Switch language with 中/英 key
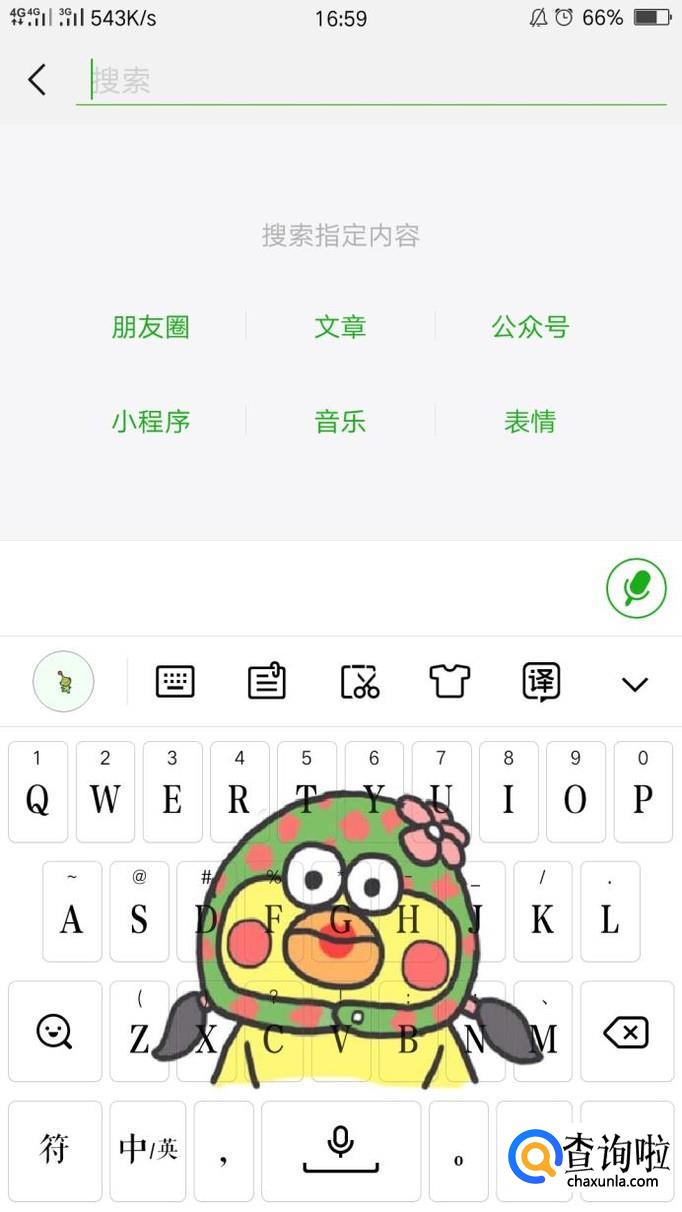Screen dimensions: 682x1212 (148, 1150)
